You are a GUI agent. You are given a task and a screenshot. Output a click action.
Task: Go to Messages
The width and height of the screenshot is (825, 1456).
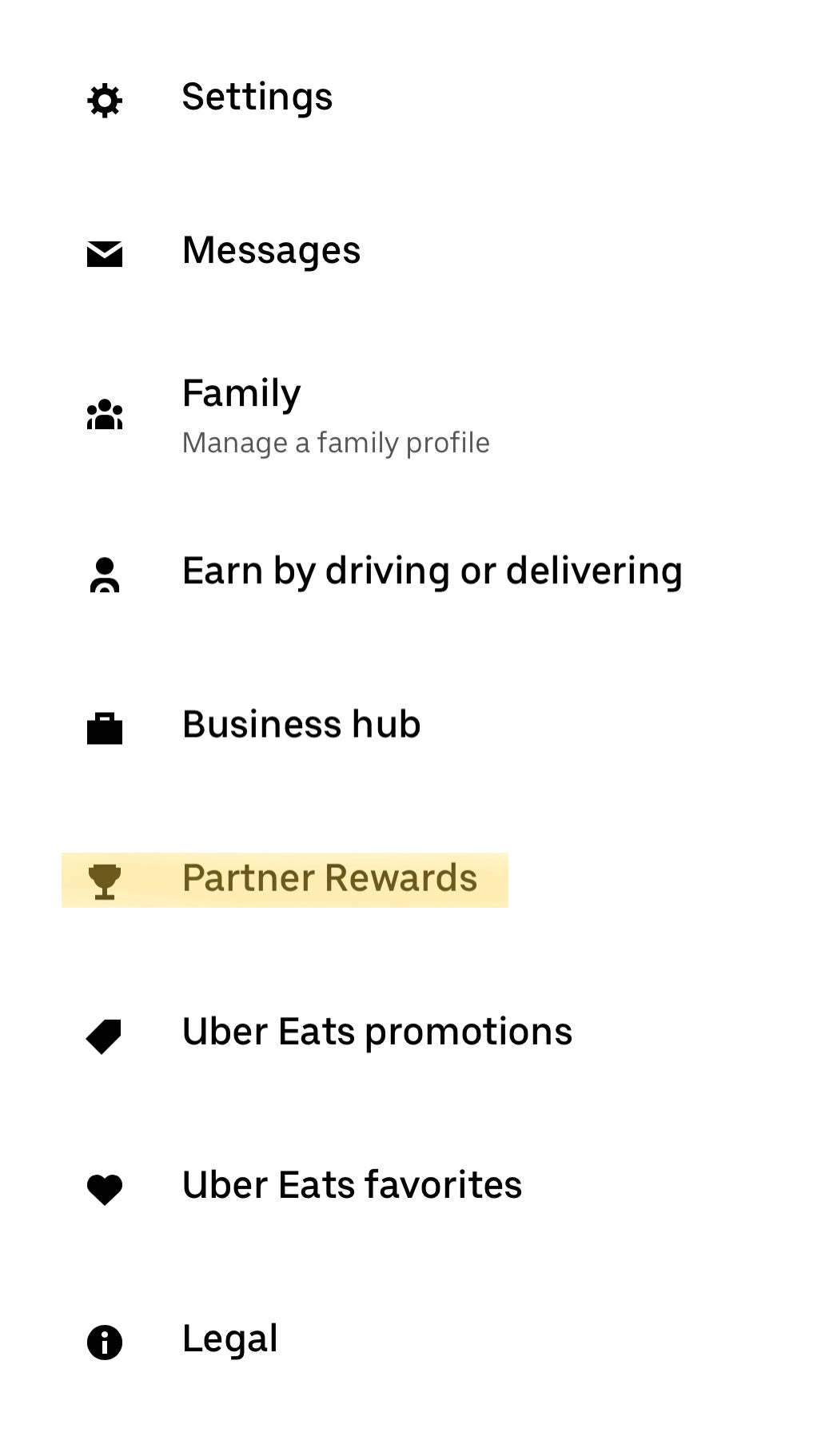(271, 251)
